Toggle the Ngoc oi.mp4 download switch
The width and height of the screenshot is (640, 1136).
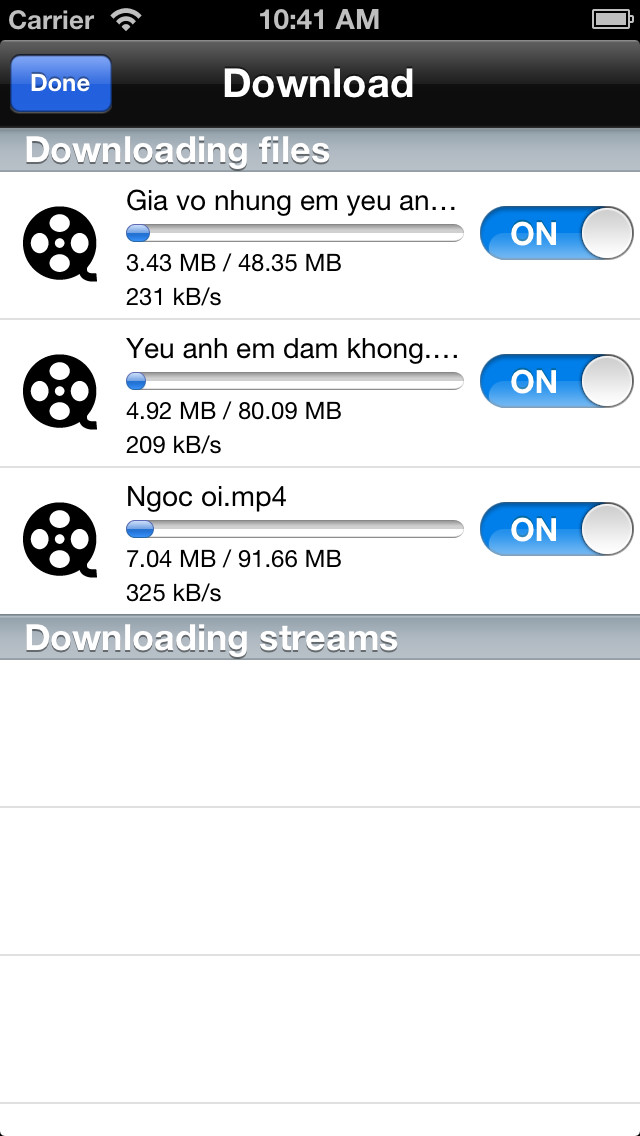(x=557, y=529)
